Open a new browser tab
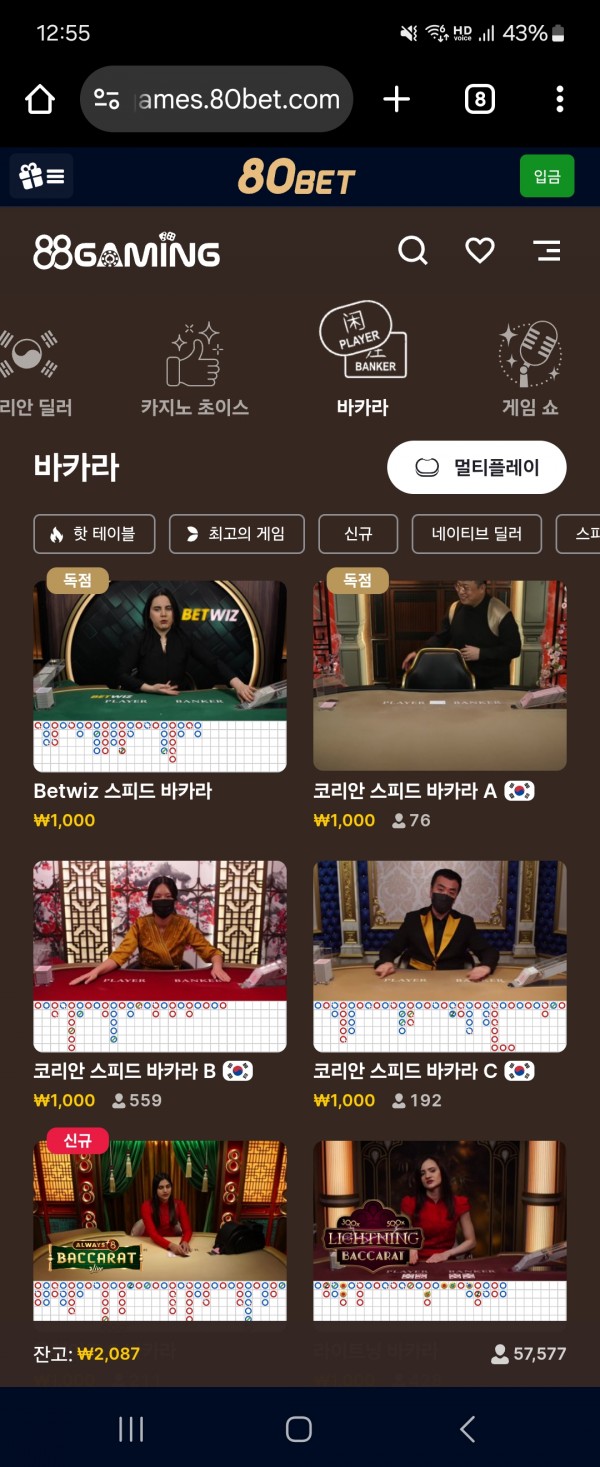The image size is (600, 1467). tap(397, 99)
